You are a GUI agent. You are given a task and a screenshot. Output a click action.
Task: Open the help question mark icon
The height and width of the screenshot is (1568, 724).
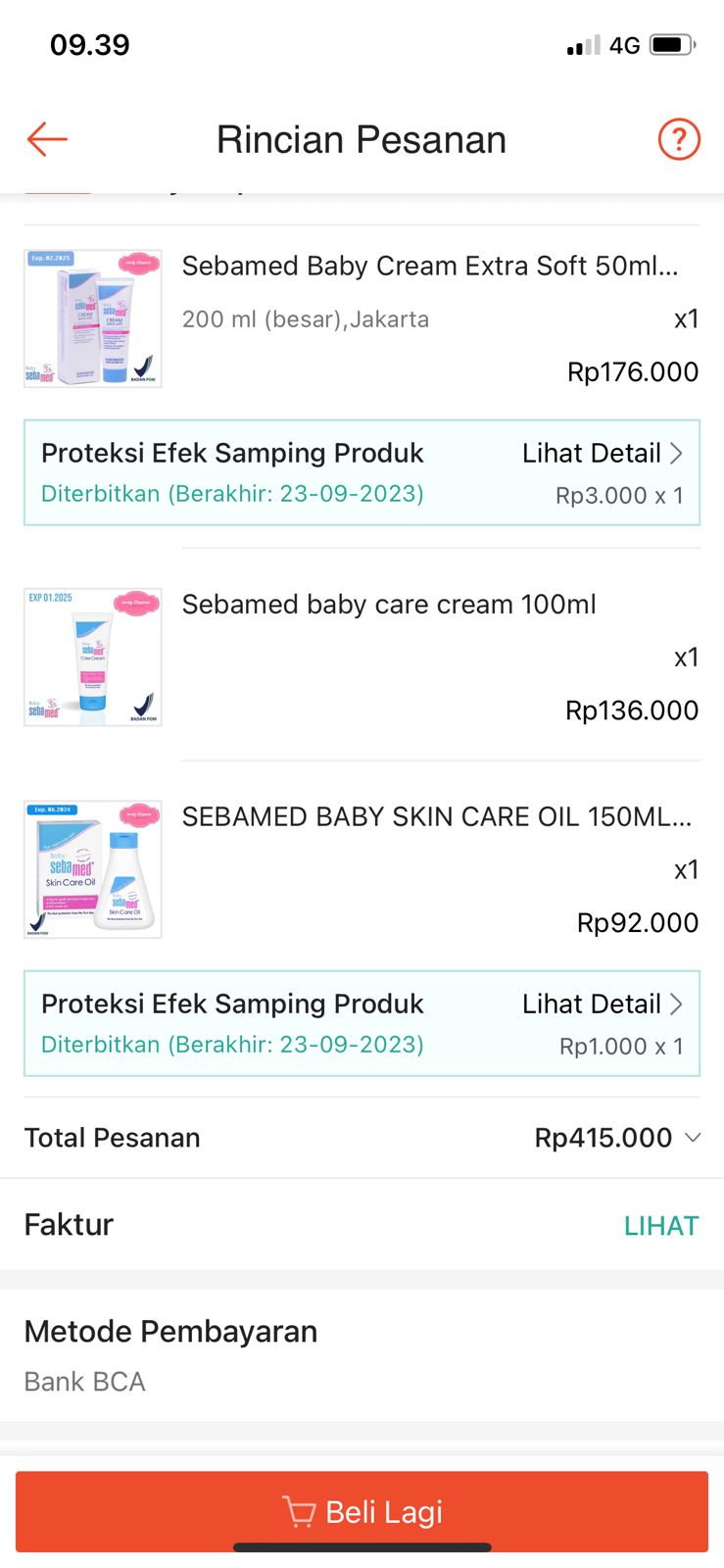coord(678,139)
